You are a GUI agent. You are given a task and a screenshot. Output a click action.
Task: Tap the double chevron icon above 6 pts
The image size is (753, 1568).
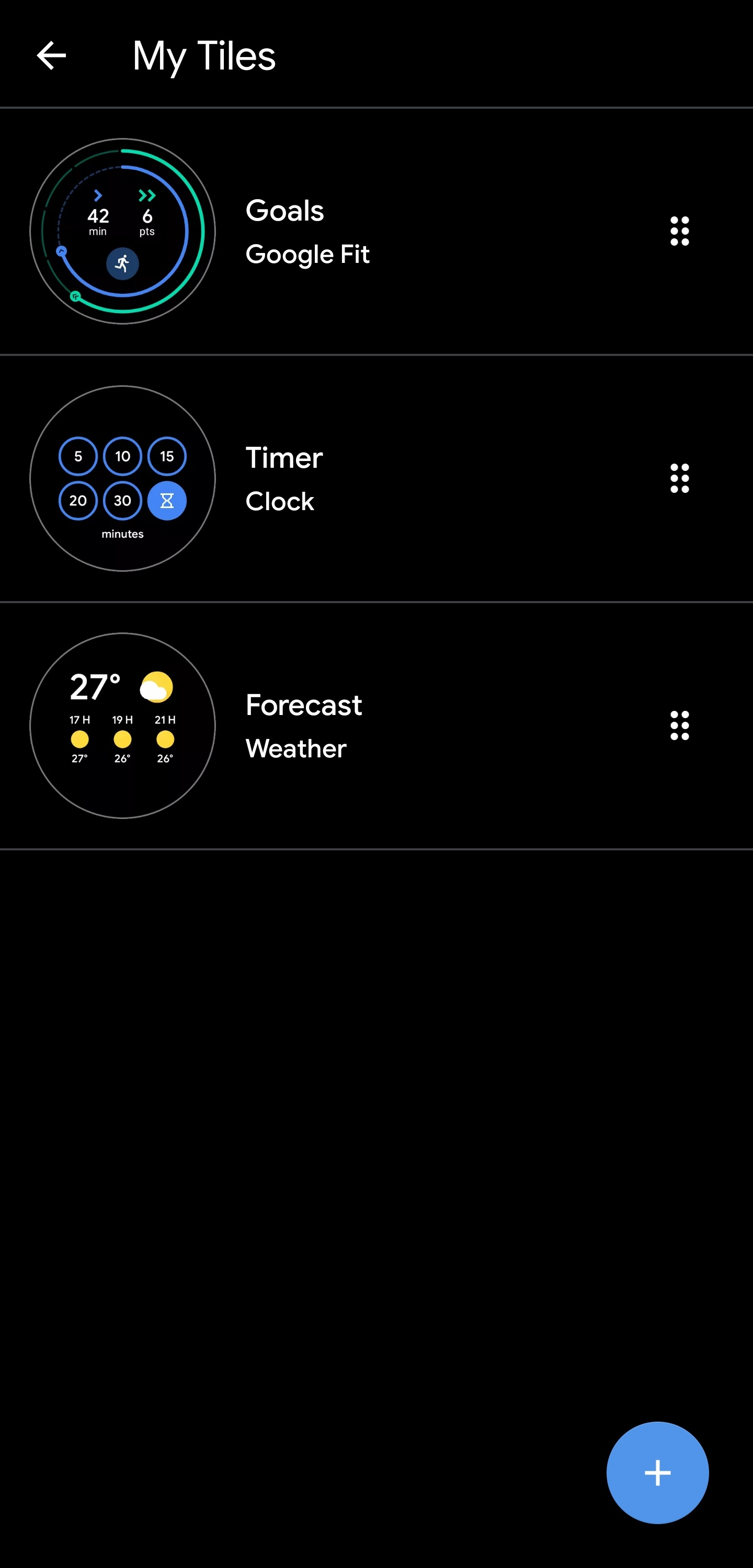(146, 195)
